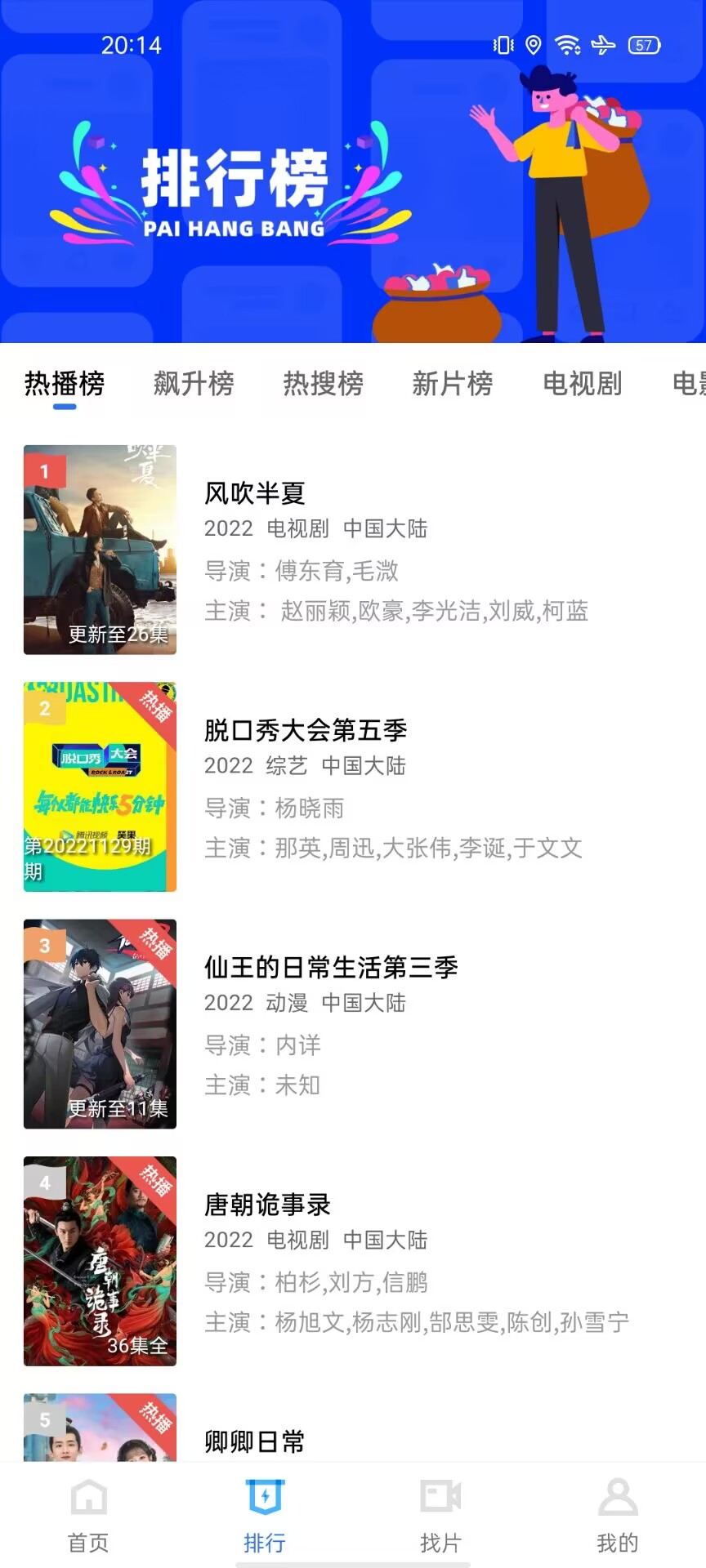Viewport: 706px width, 1568px height.
Task: Select the 电视剧 tab
Action: (583, 383)
